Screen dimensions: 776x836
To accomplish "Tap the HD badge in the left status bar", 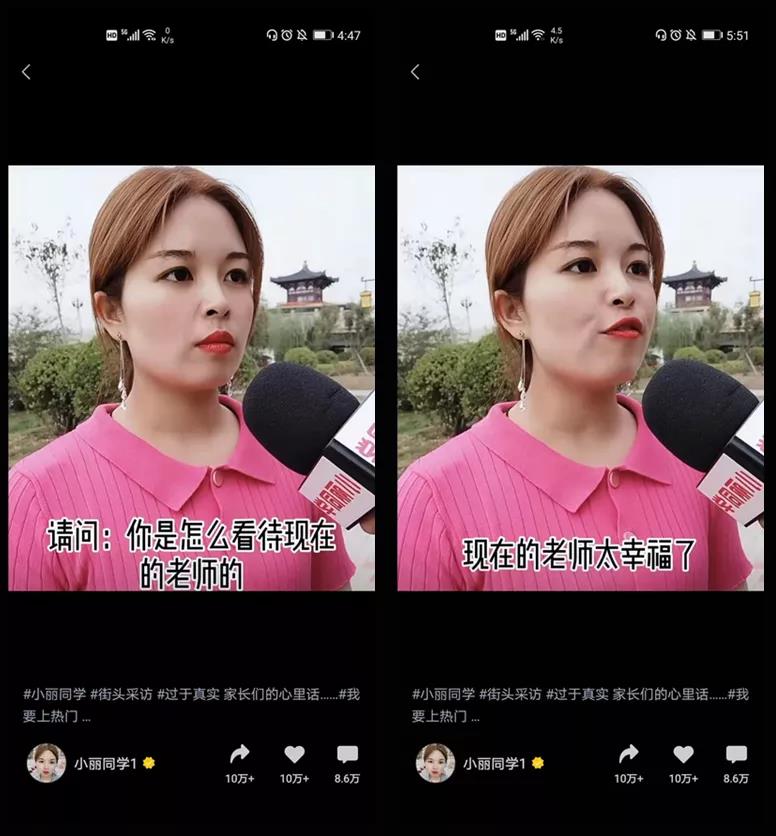I will [110, 34].
